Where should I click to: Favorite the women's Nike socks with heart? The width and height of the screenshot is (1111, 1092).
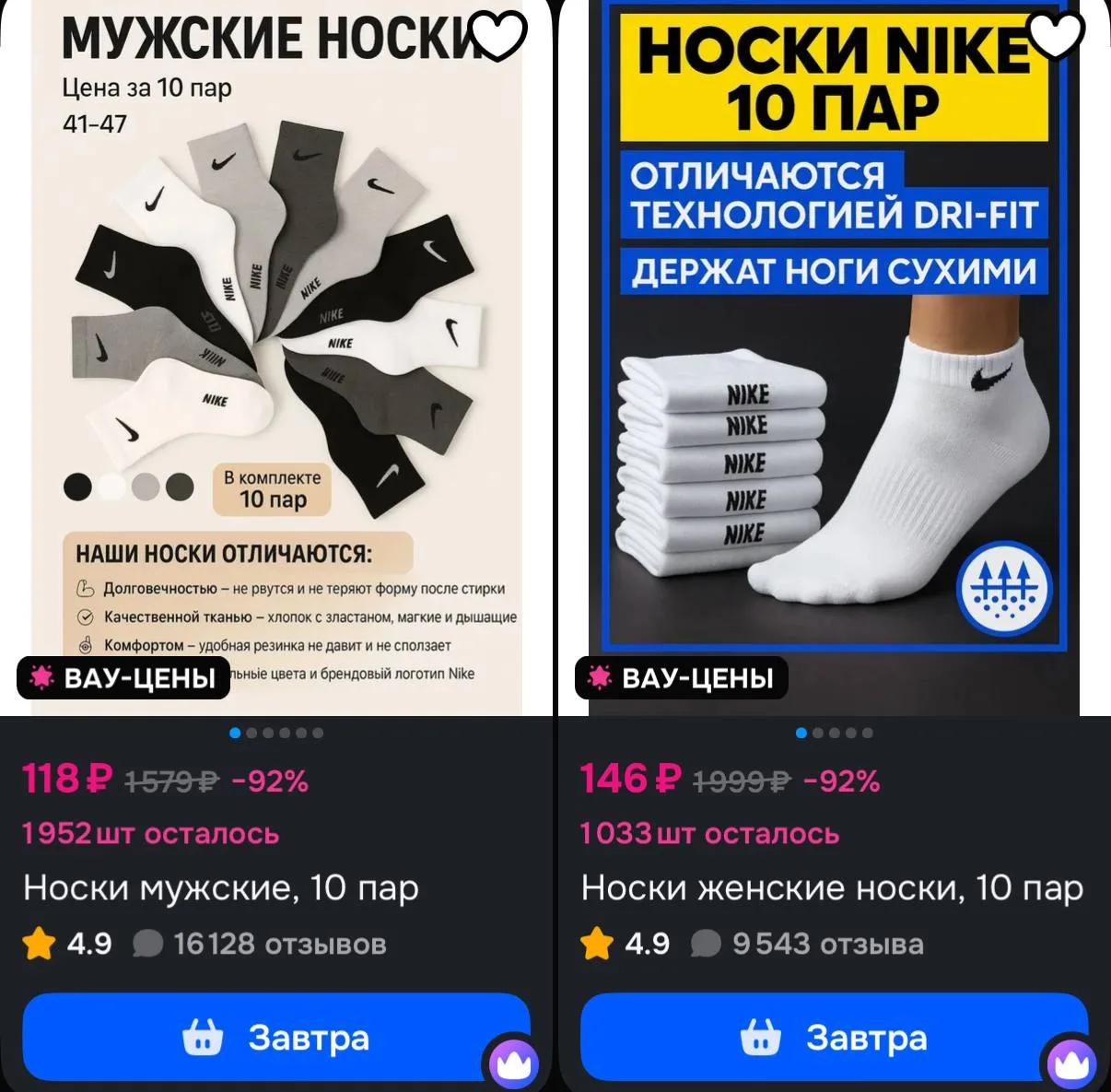click(x=1056, y=35)
